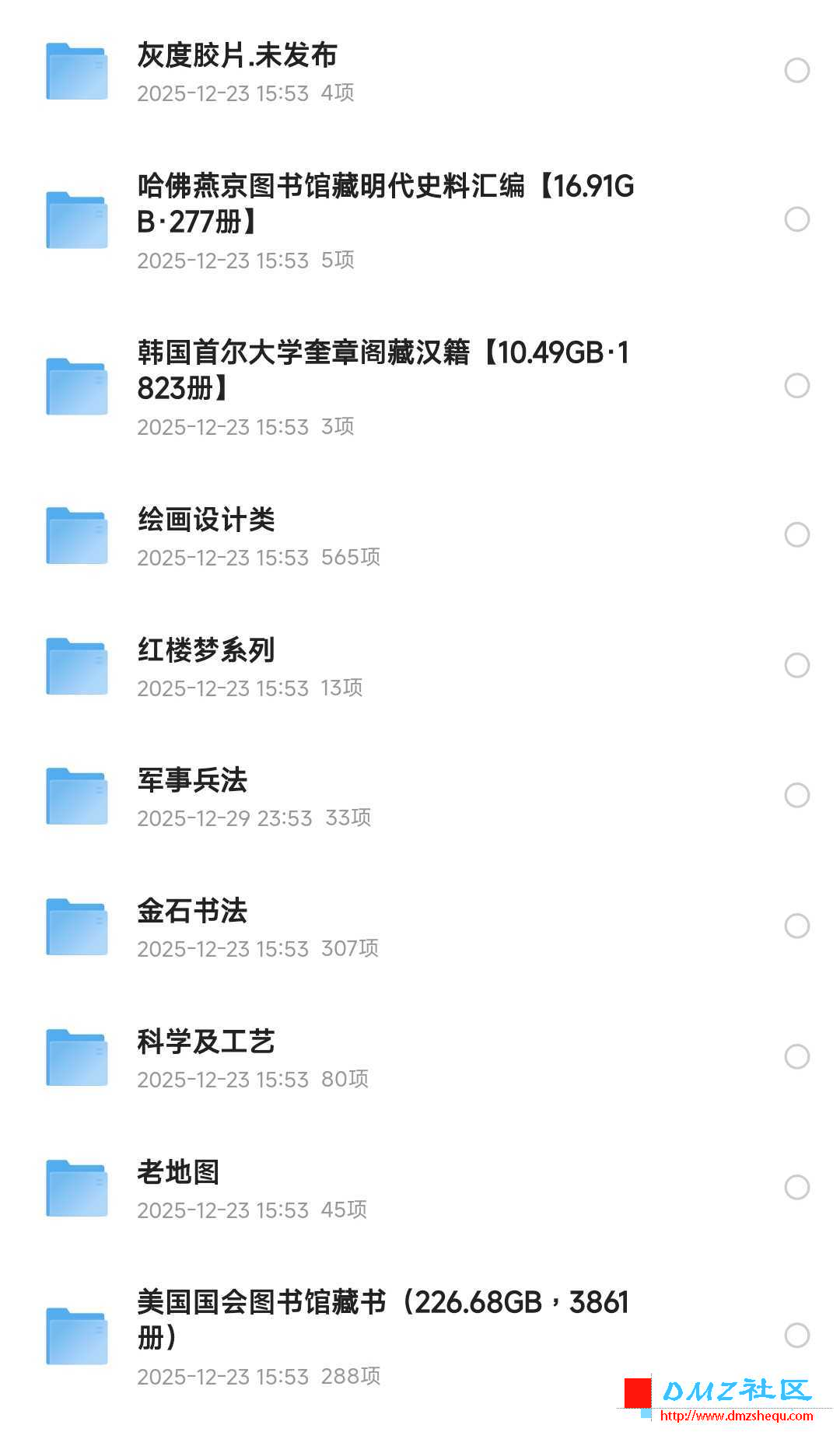Tap the 红楼梦系列 folder name
Image resolution: width=840 pixels, height=1432 pixels.
click(x=207, y=652)
